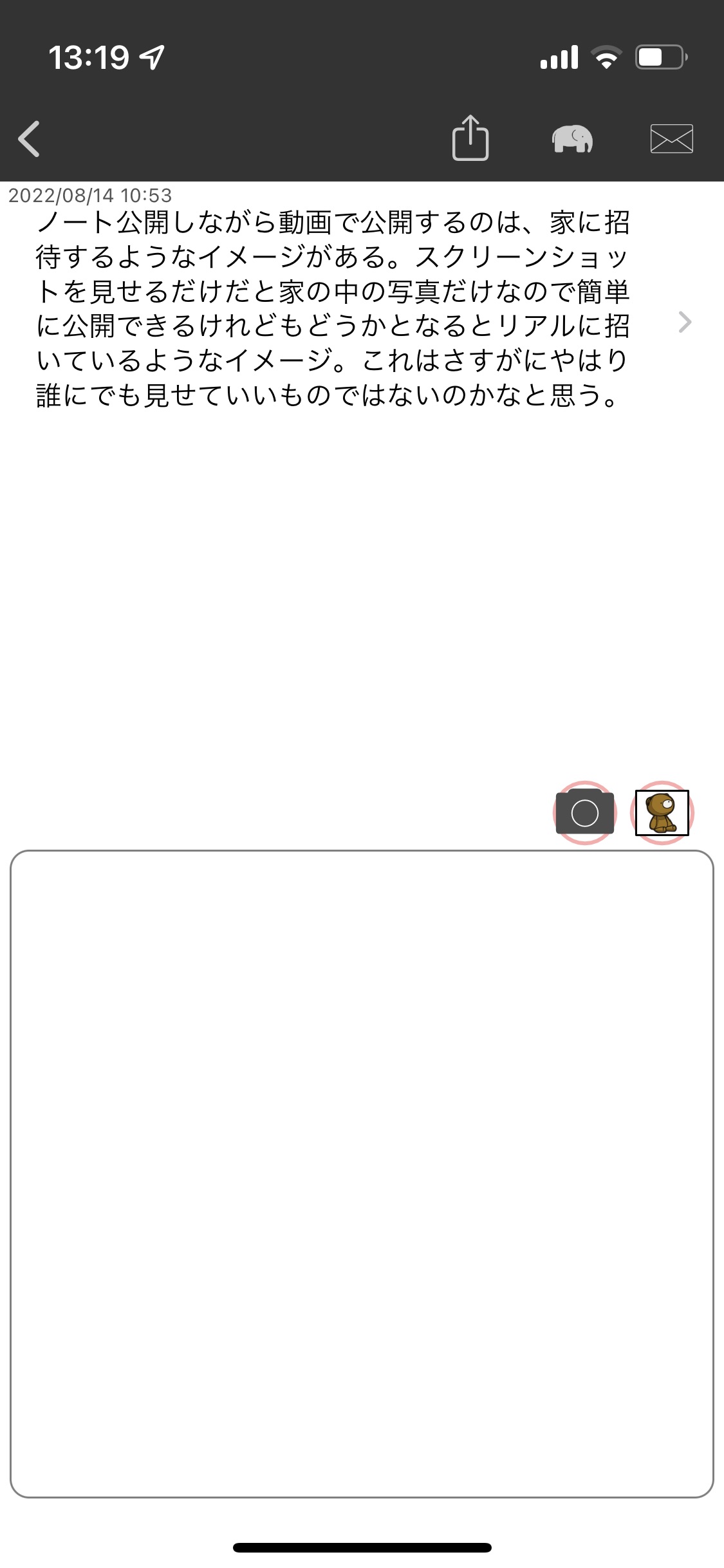Viewport: 724px width, 1568px height.
Task: Focus the empty text input box
Action: tap(362, 1173)
